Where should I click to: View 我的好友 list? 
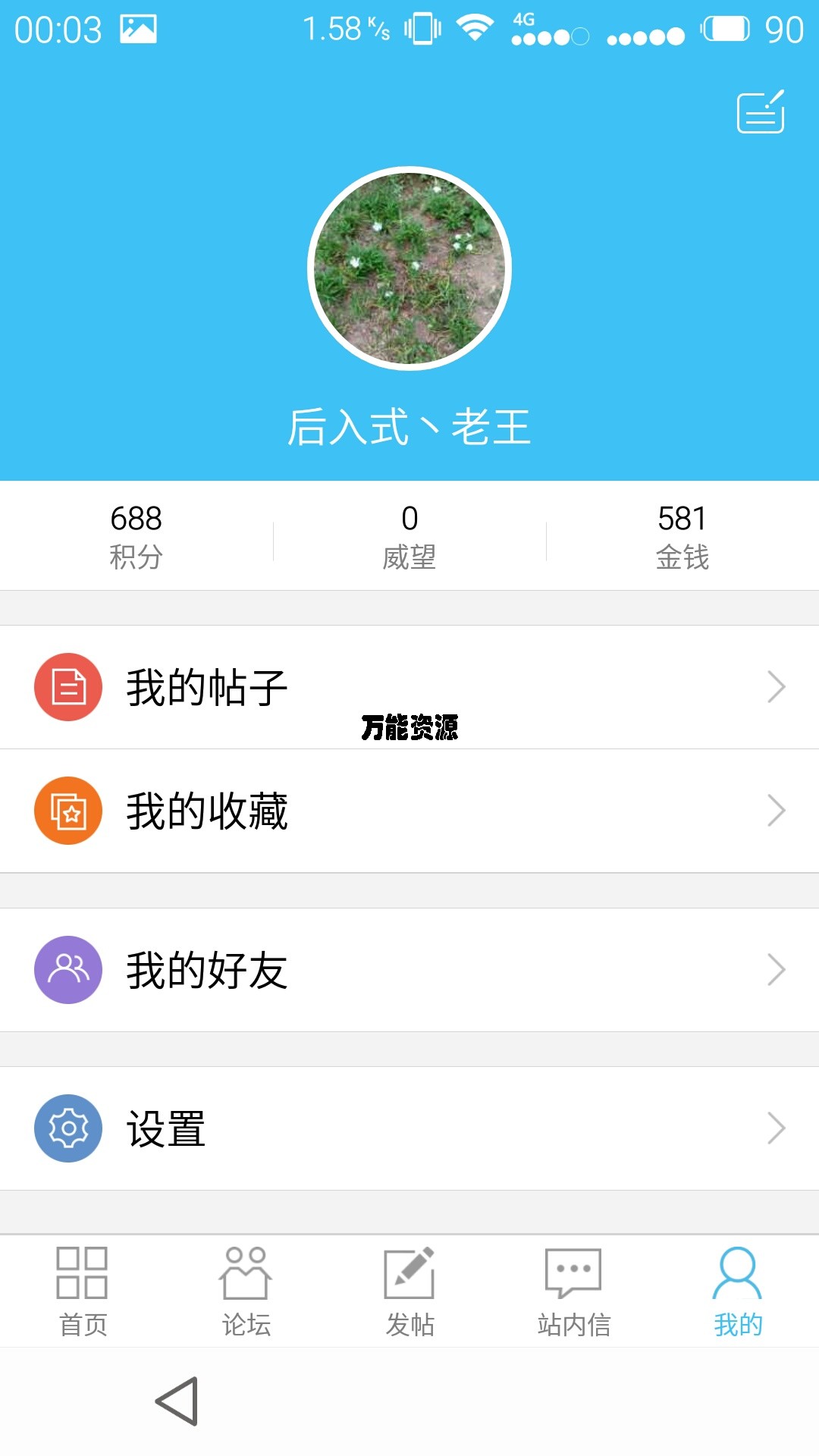point(409,970)
